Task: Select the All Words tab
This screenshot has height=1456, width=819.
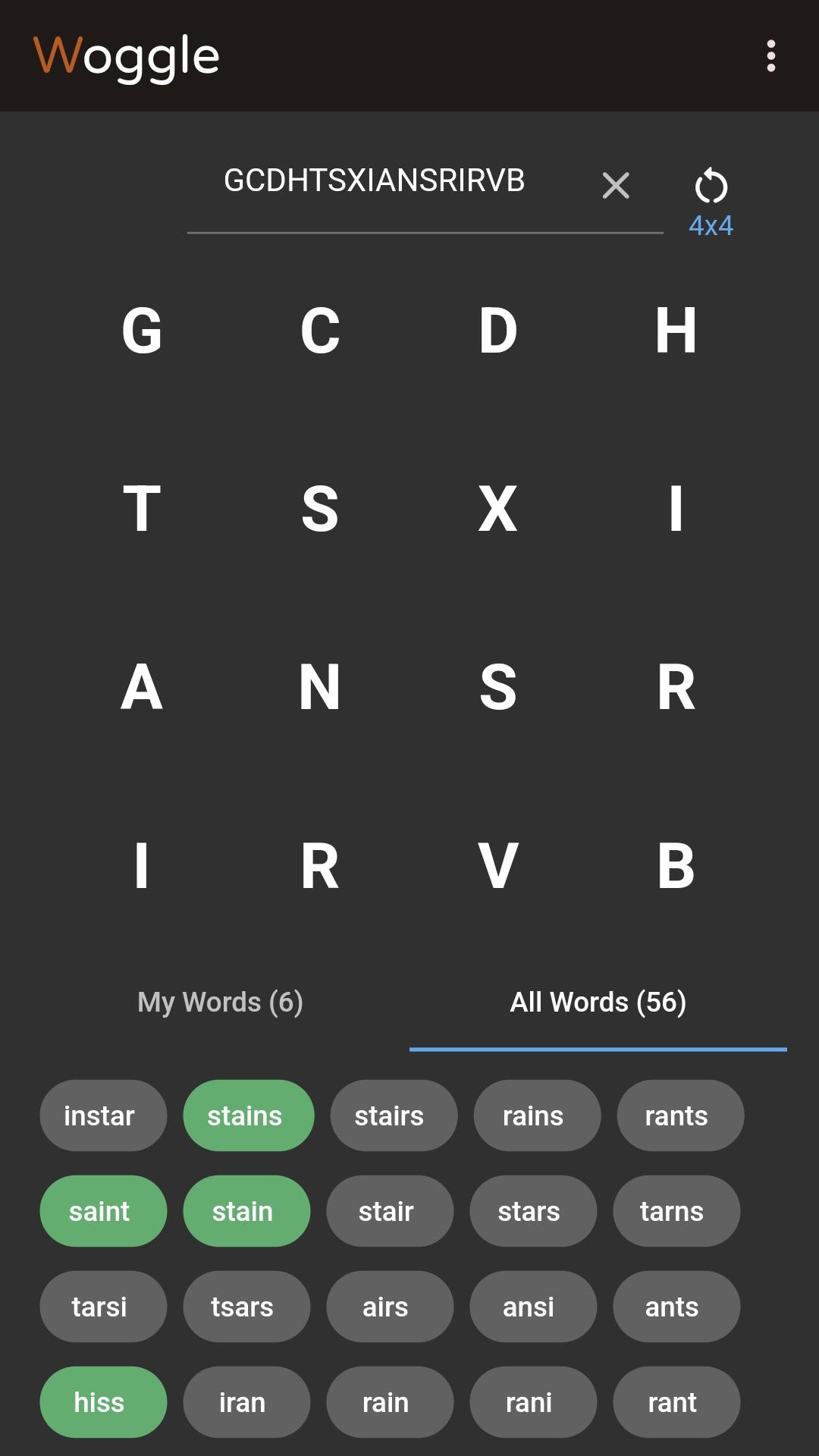Action: (x=598, y=1002)
